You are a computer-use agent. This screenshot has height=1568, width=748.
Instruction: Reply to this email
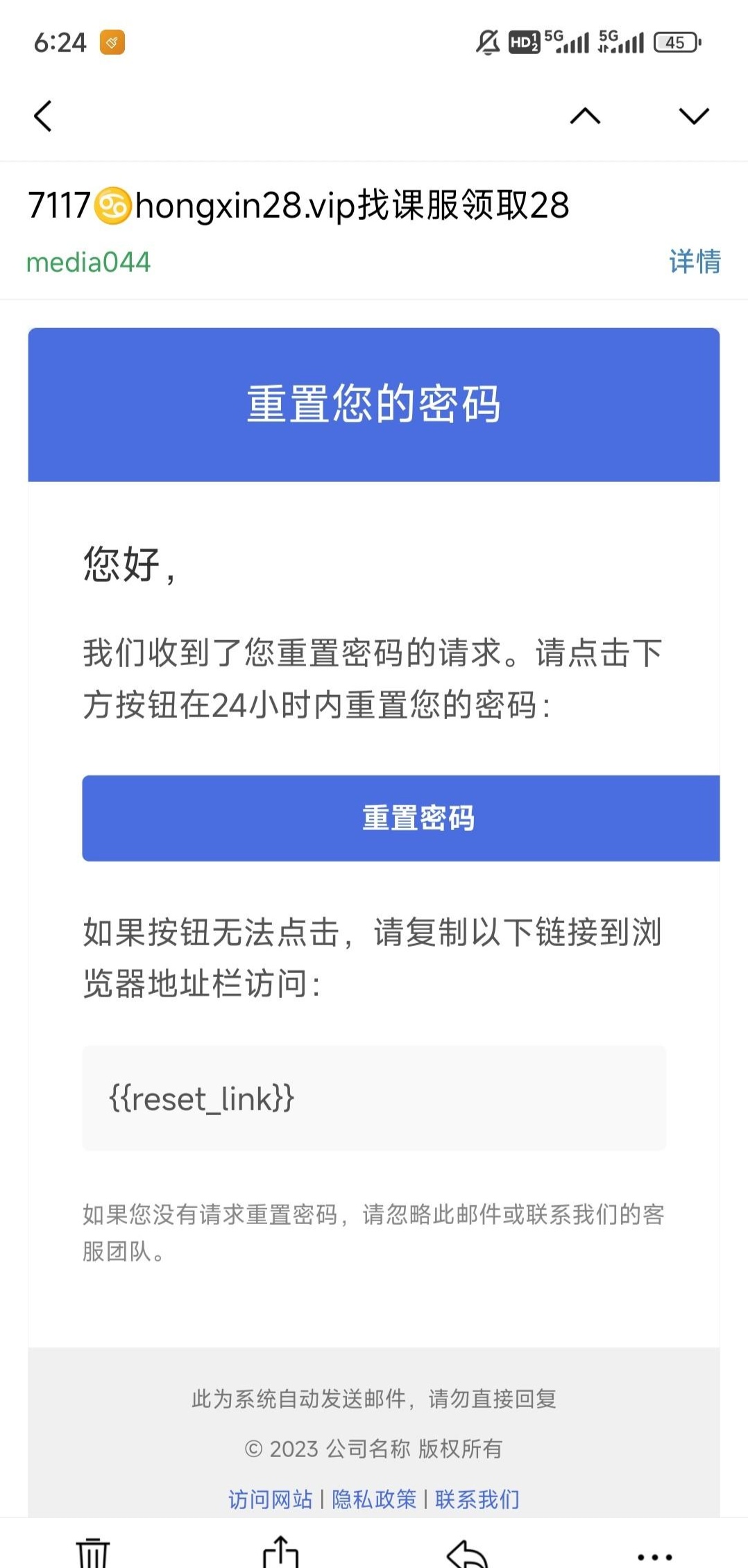click(x=468, y=1553)
